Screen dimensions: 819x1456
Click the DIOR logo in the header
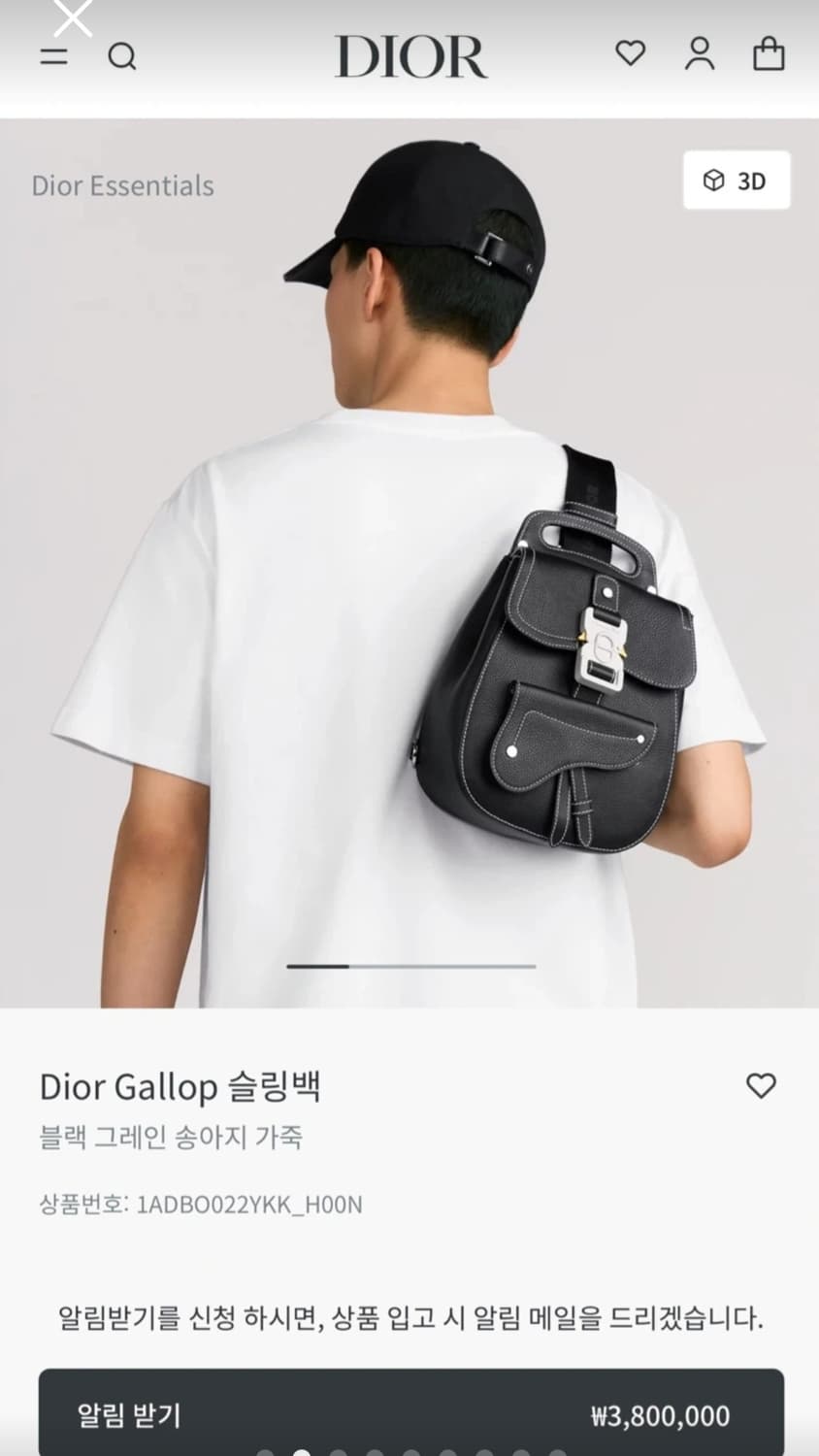(409, 56)
